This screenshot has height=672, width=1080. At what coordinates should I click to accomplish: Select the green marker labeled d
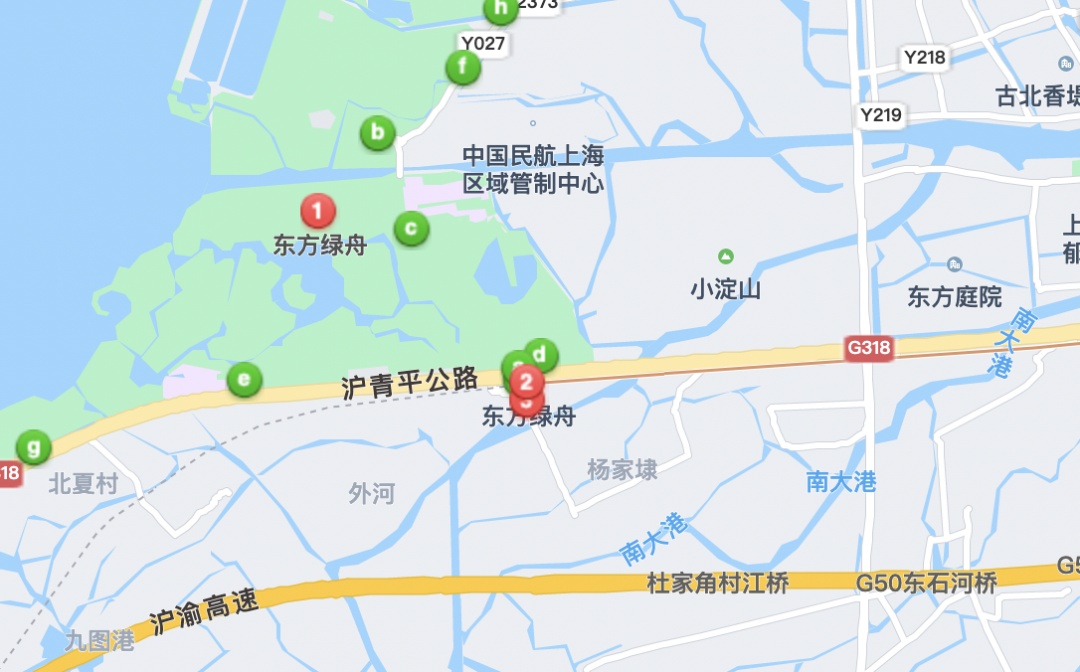click(x=541, y=354)
